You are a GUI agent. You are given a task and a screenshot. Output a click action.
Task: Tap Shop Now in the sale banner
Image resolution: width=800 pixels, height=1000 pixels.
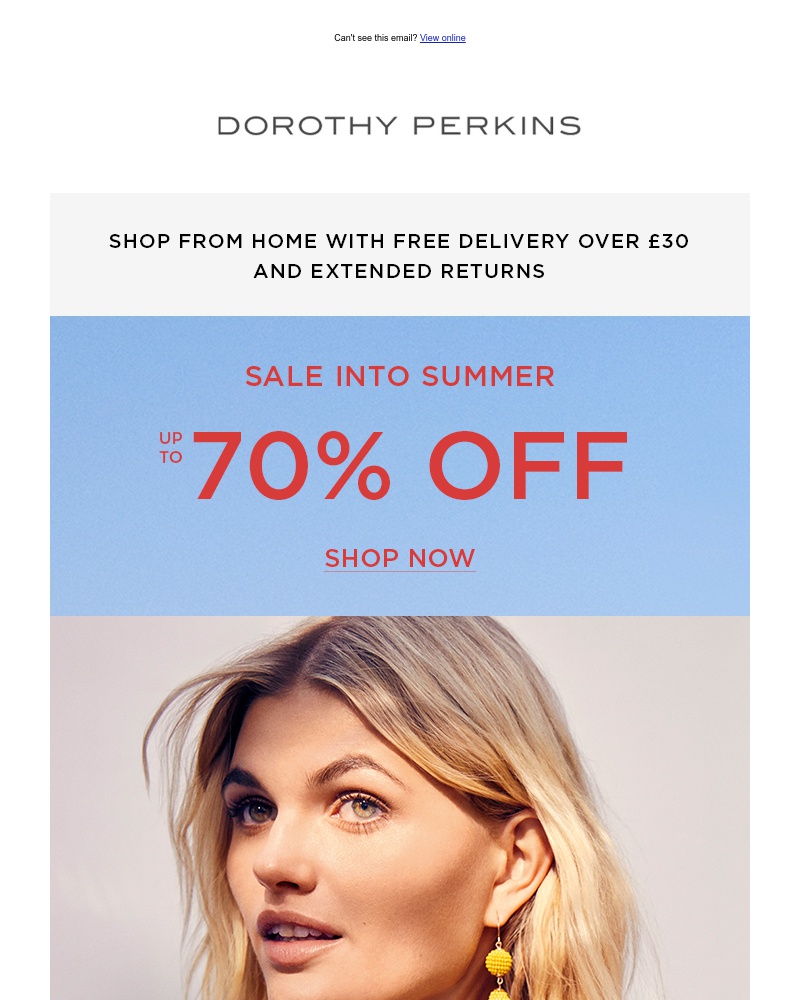pos(400,558)
